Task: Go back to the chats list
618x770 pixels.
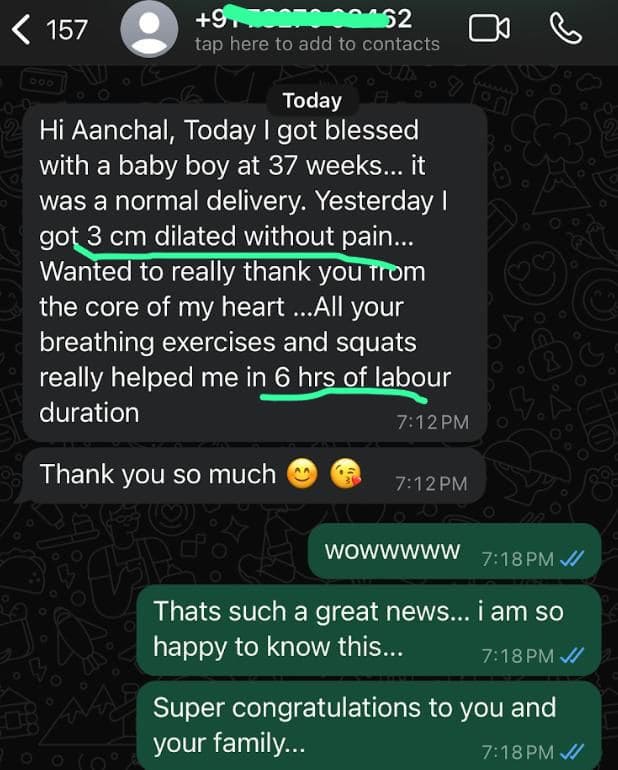Action: pyautogui.click(x=22, y=30)
